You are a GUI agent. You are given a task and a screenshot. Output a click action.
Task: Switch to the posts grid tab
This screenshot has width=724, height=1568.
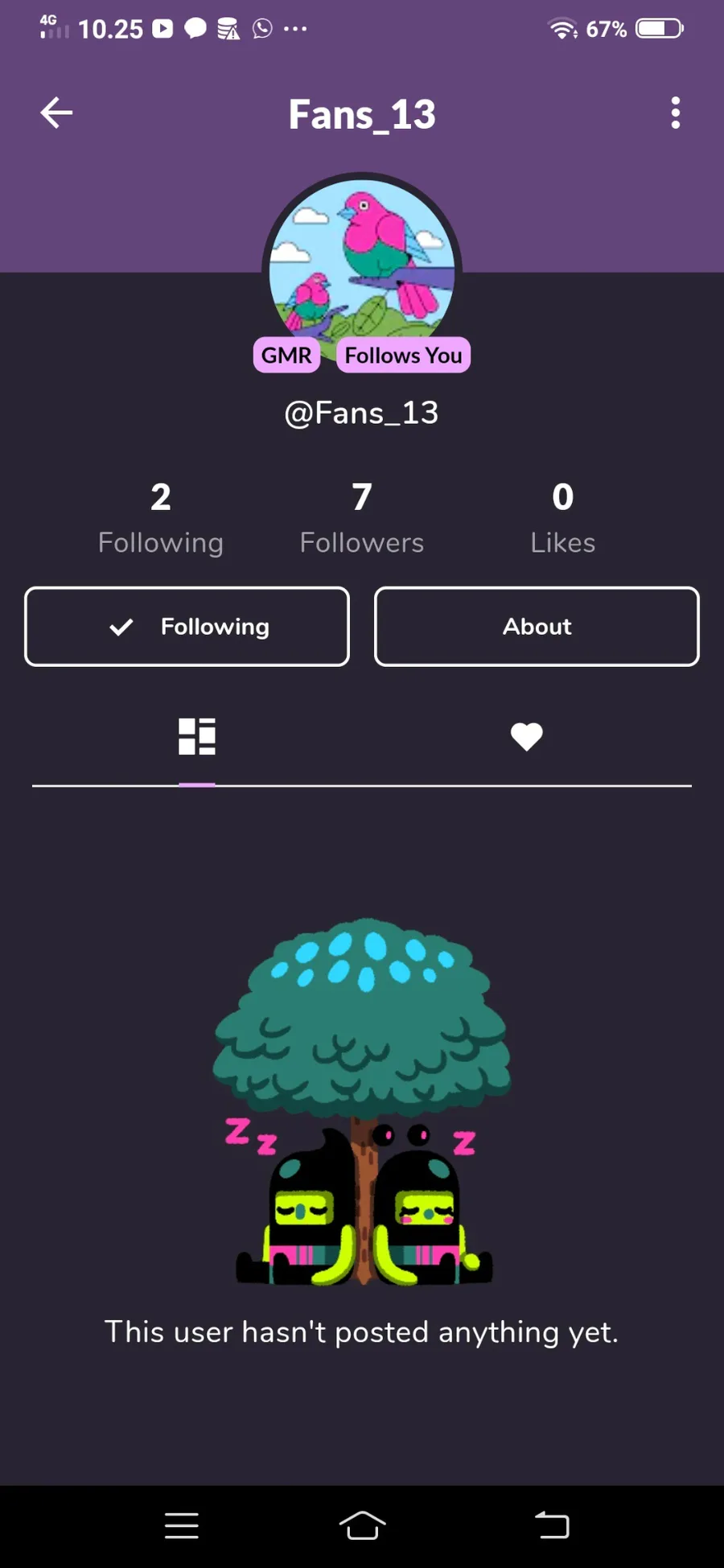coord(197,736)
